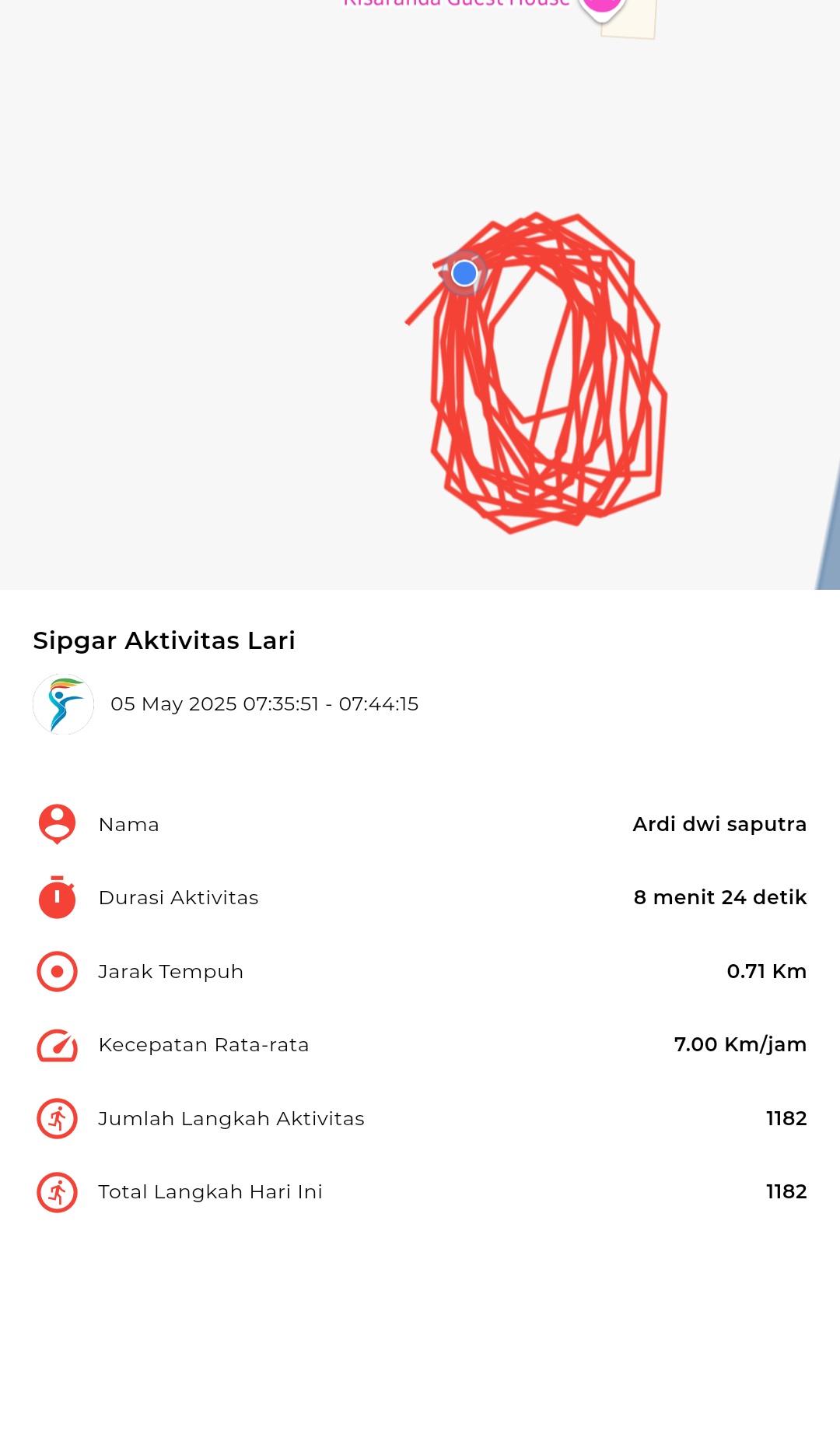Tap the pink guest house map pin

602,8
